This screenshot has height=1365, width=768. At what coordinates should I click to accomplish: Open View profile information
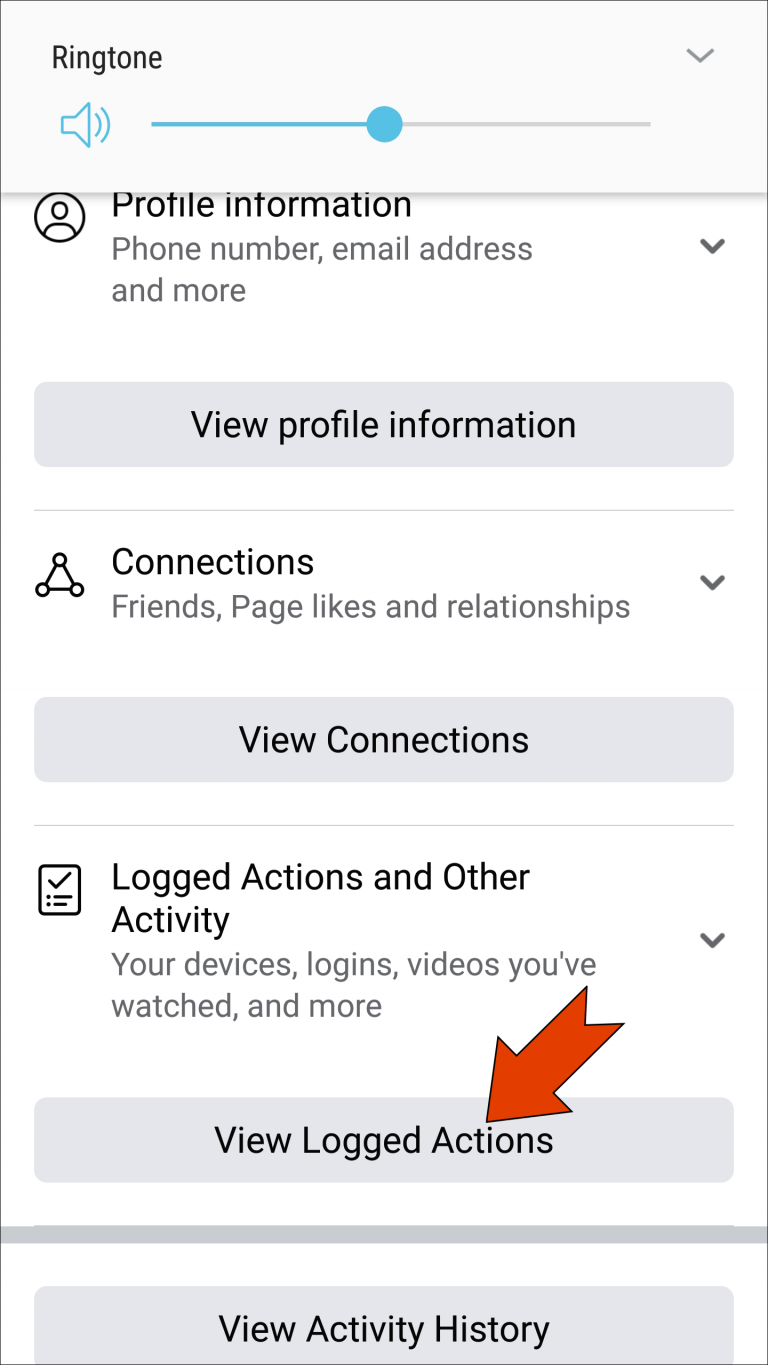[x=384, y=424]
